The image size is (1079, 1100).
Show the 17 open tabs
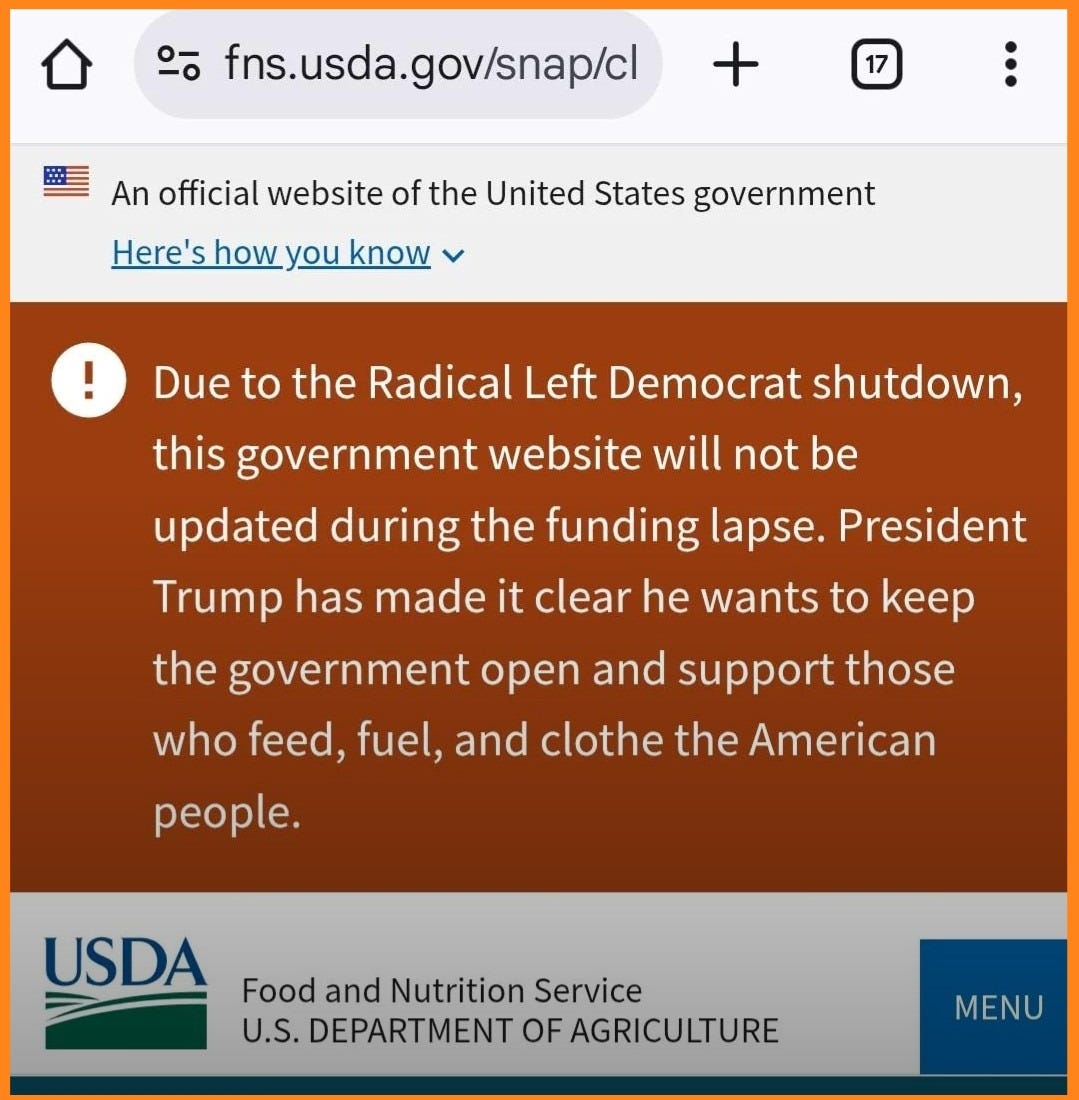[x=876, y=66]
